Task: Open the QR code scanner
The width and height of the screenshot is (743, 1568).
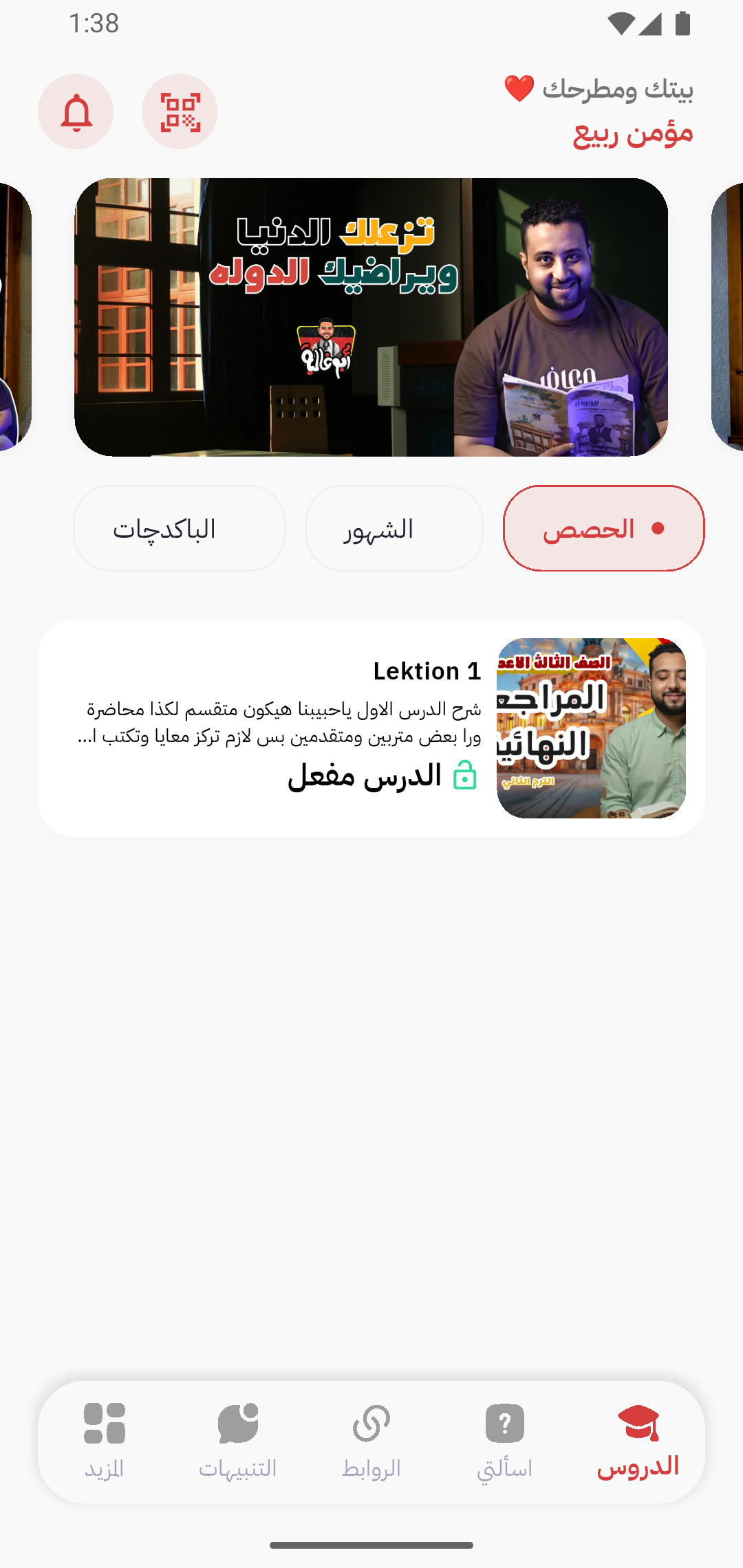Action: click(180, 111)
